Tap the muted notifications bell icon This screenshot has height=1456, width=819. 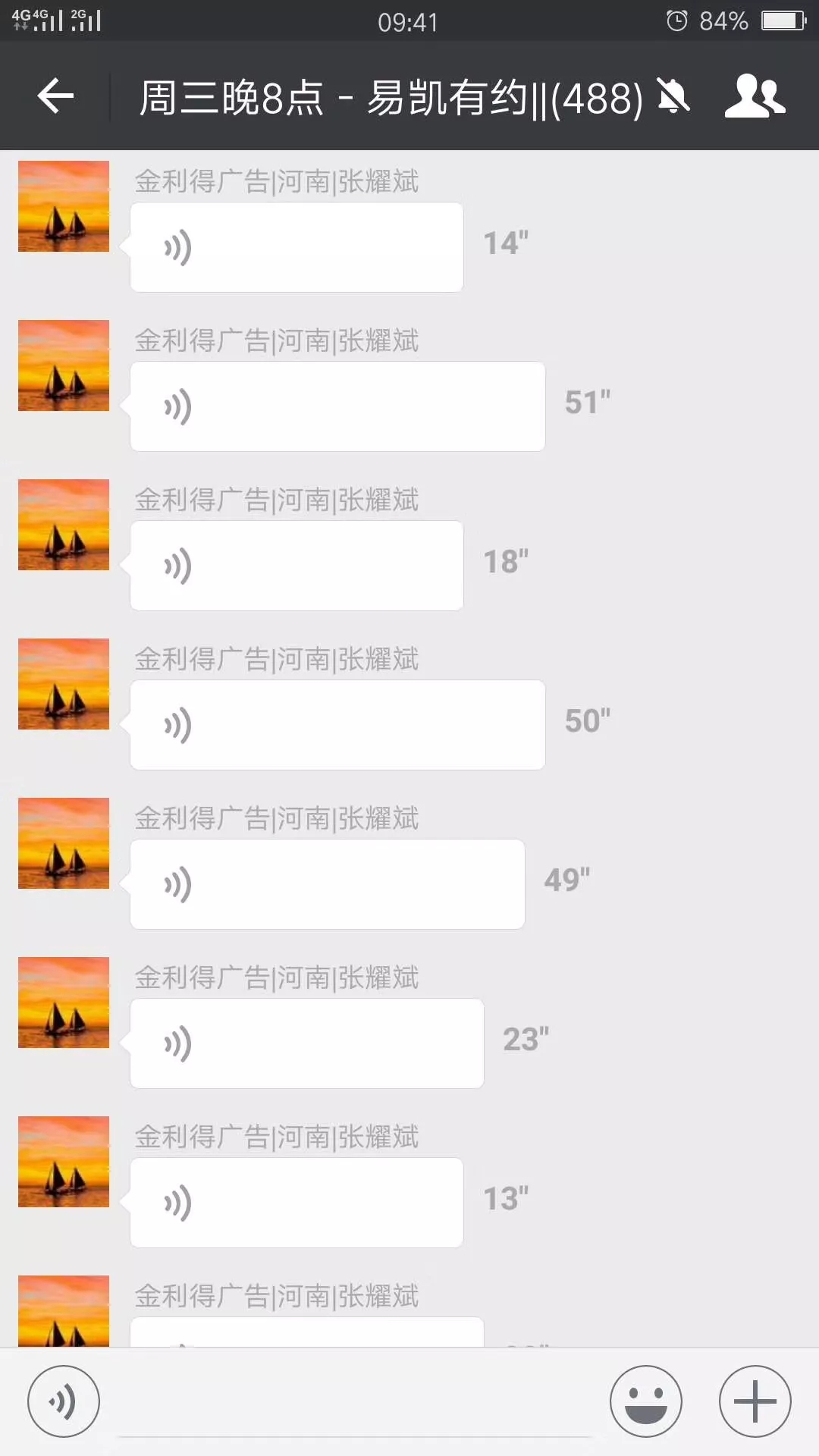click(x=672, y=96)
